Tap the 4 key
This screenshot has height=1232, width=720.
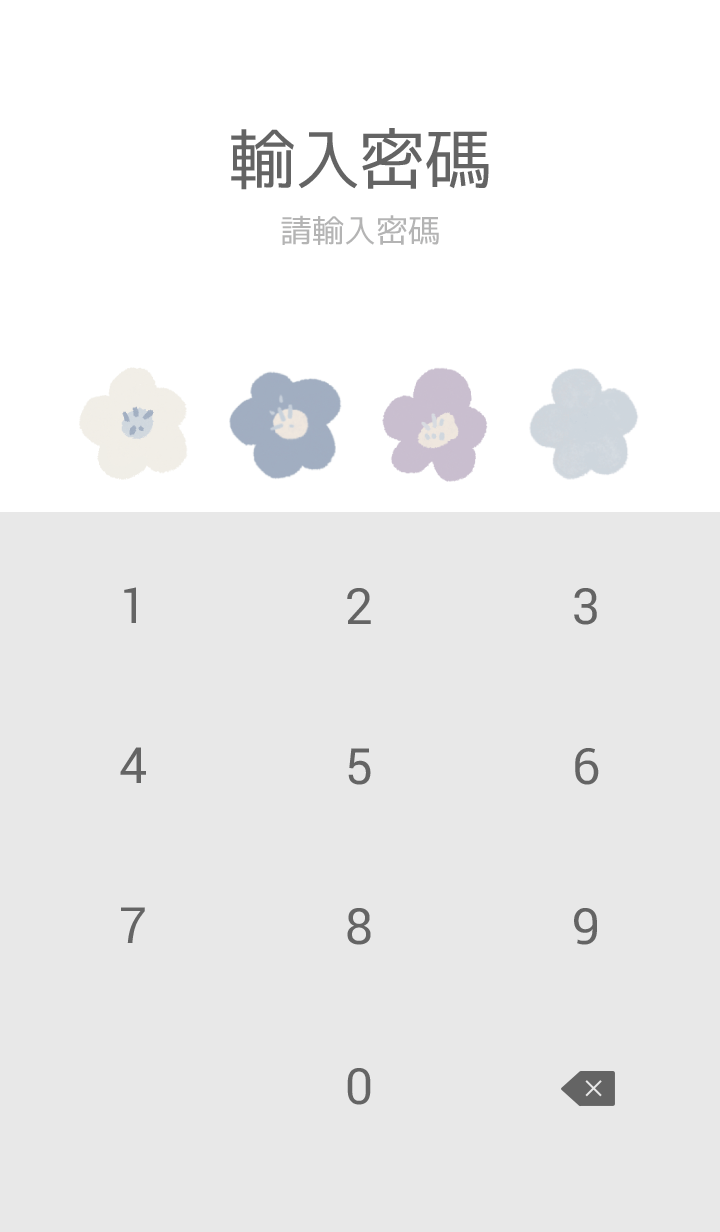click(x=132, y=767)
